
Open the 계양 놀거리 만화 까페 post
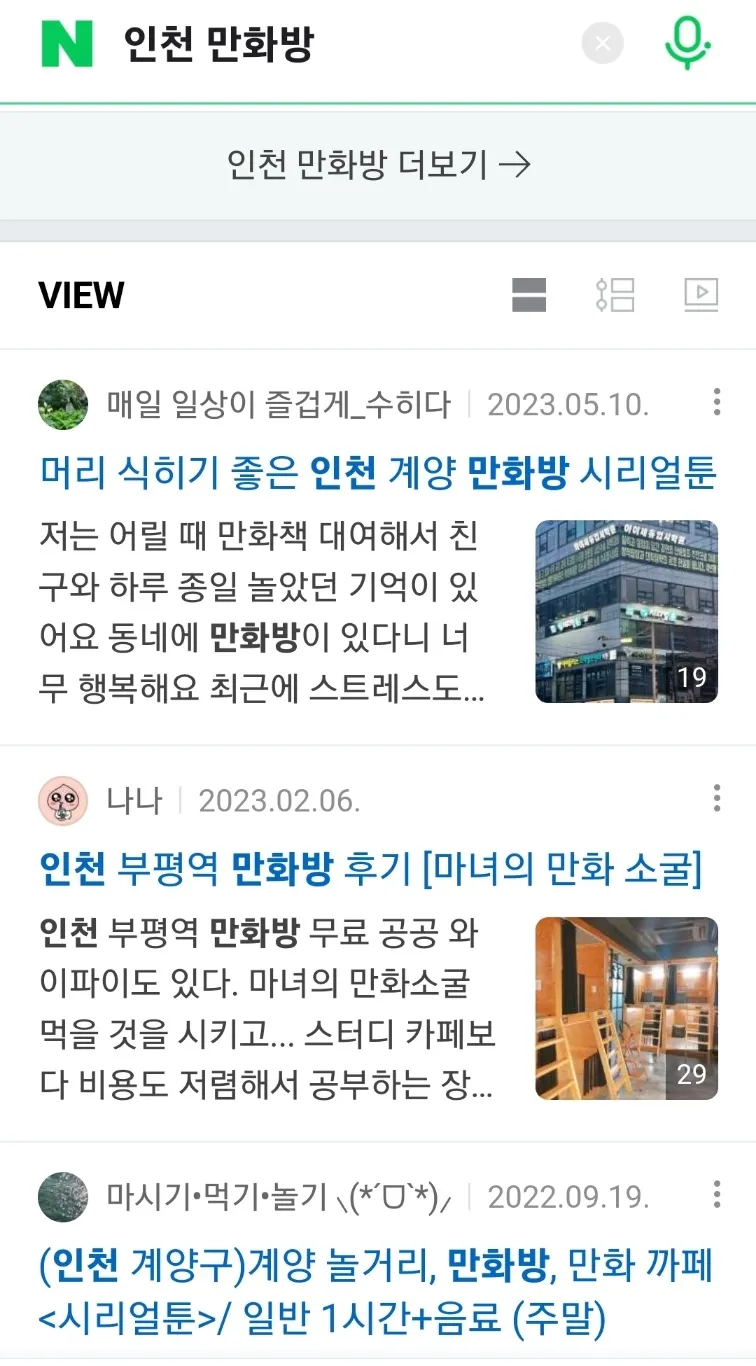378,1290
